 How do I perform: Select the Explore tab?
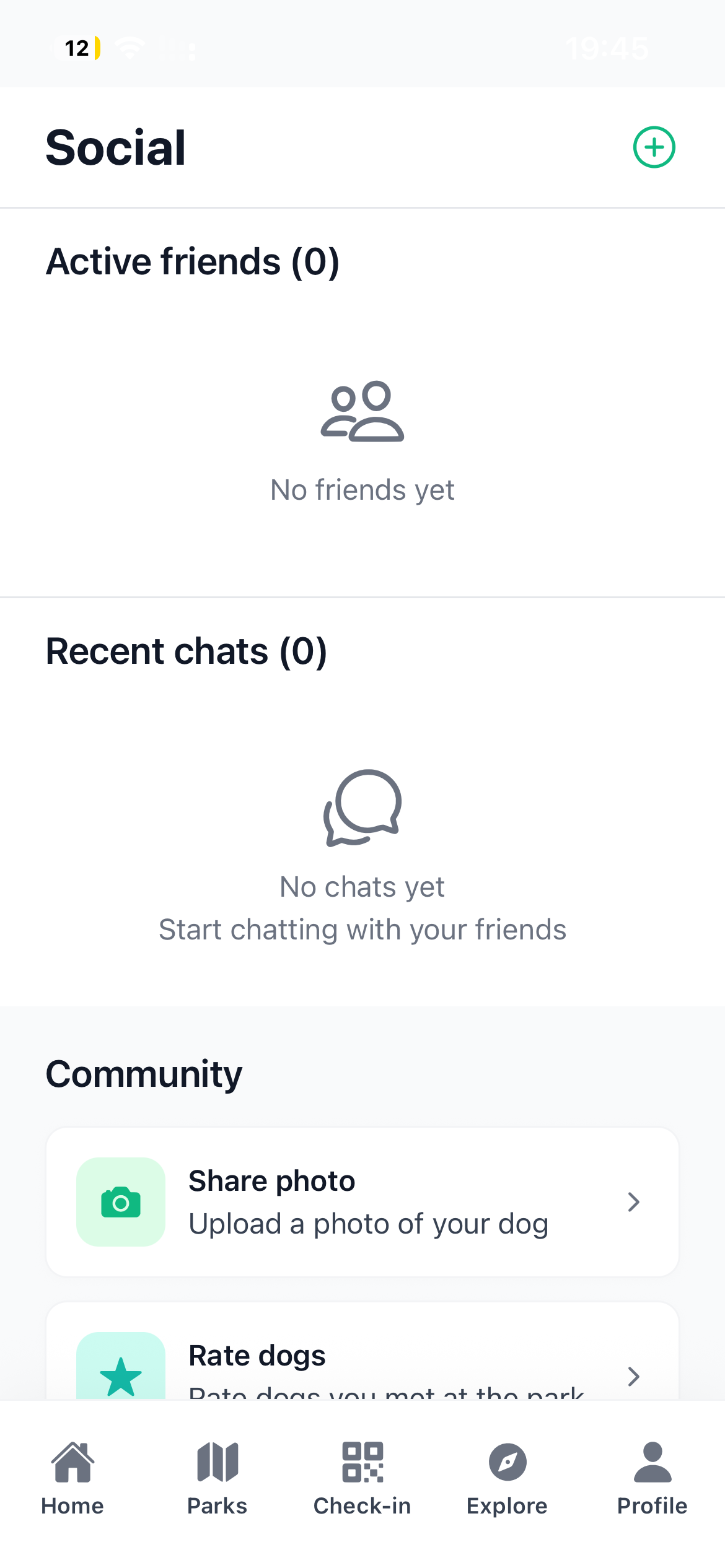(507, 1478)
